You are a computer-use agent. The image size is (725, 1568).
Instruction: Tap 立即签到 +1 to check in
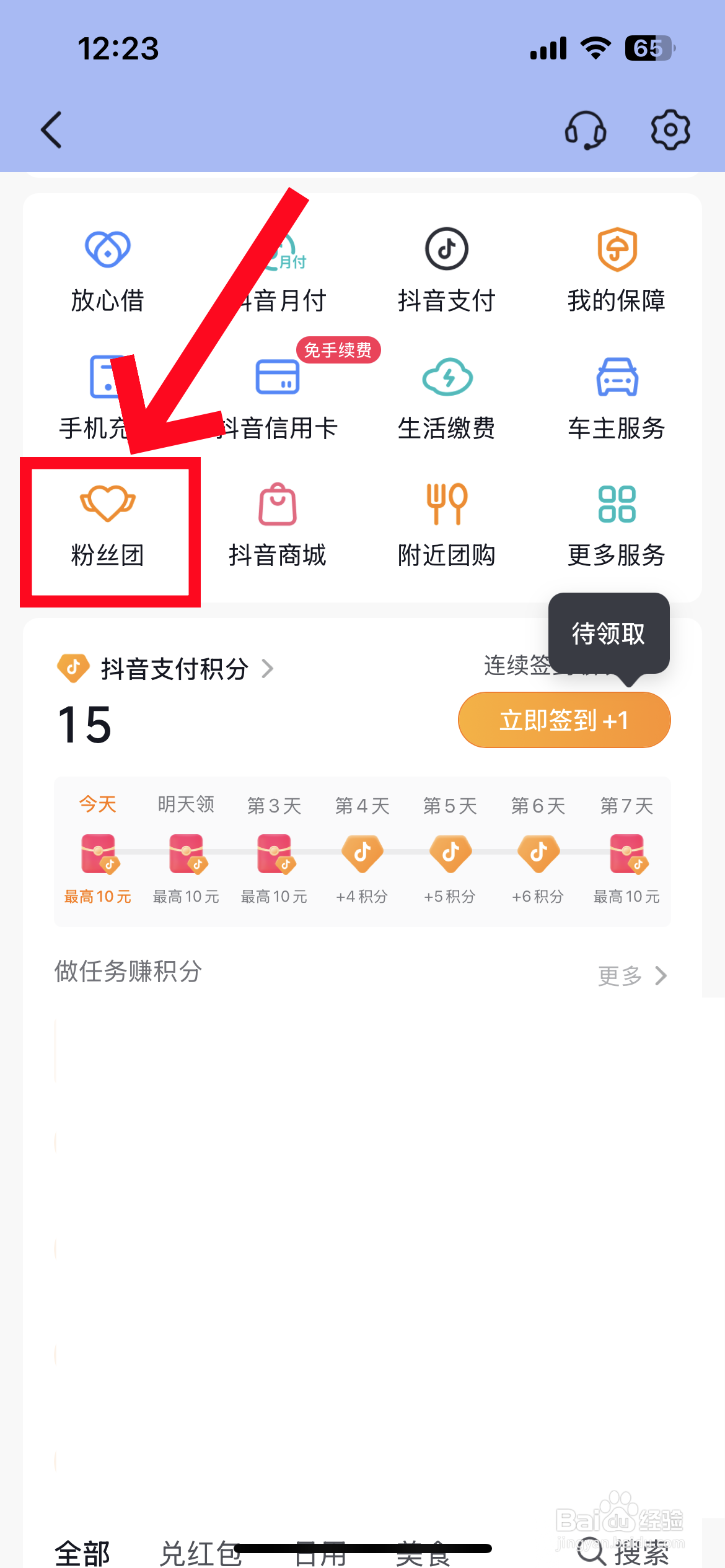[x=563, y=720]
